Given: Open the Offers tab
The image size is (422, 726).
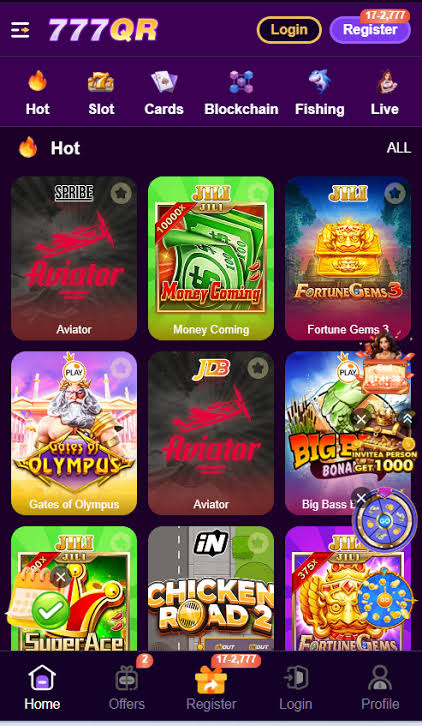Looking at the screenshot, I should [x=126, y=689].
